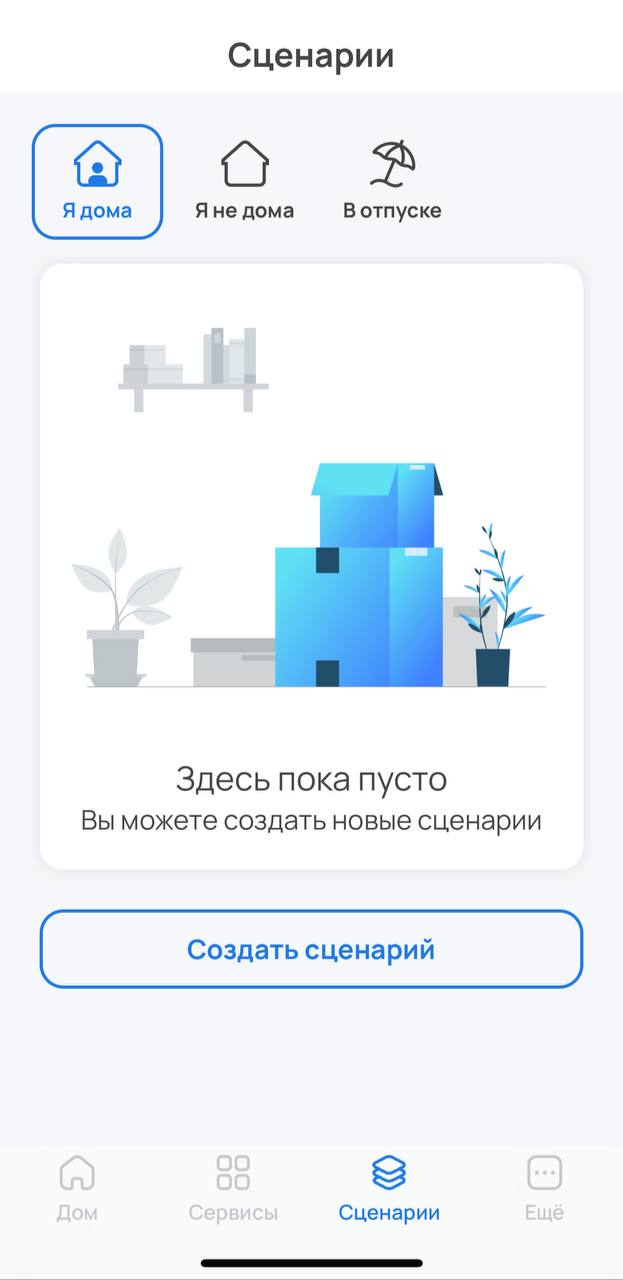Viewport: 623px width, 1280px height.
Task: Tap «Создать сценарий» button
Action: [x=311, y=949]
